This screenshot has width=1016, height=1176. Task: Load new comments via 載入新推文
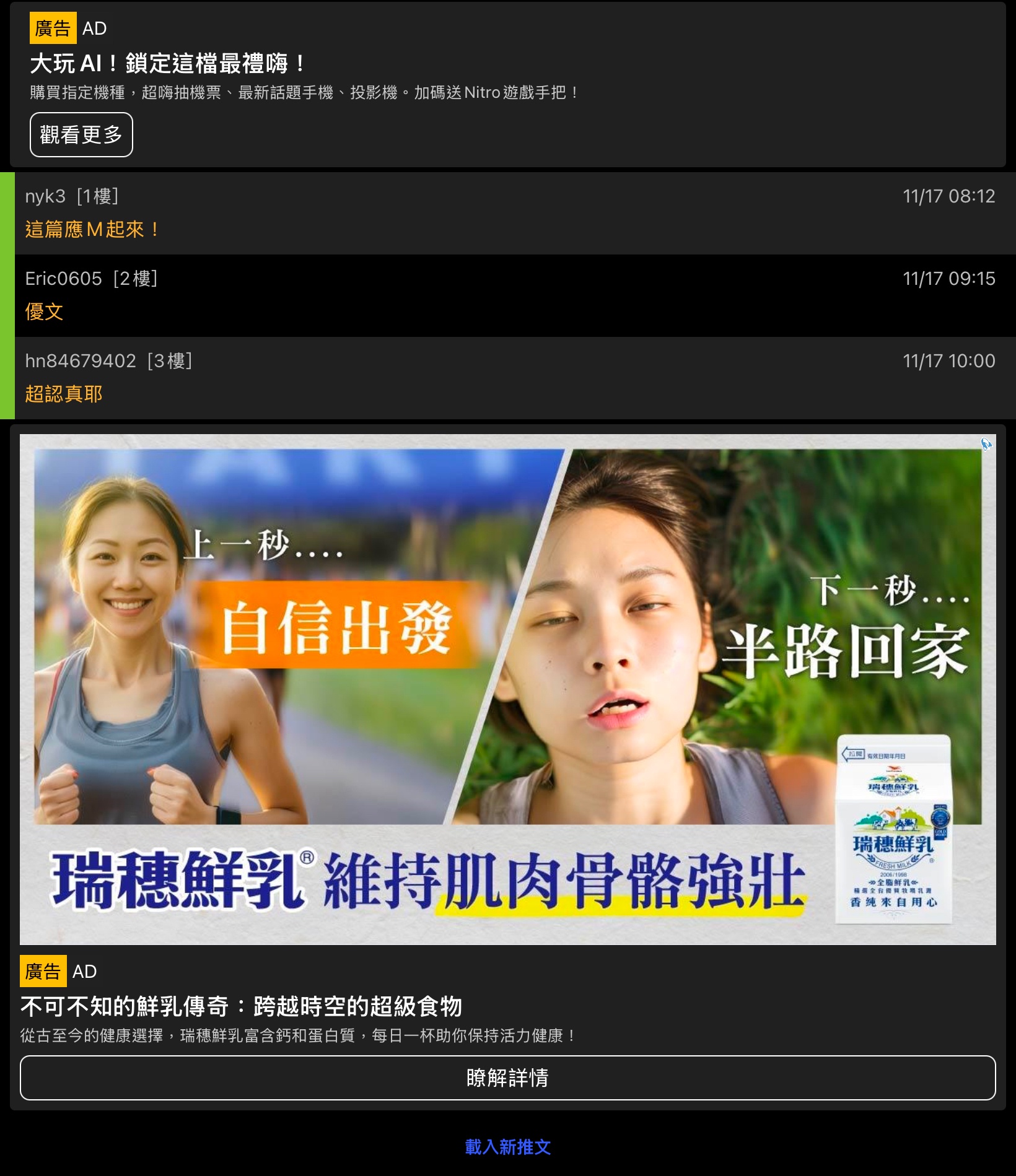(x=507, y=1147)
